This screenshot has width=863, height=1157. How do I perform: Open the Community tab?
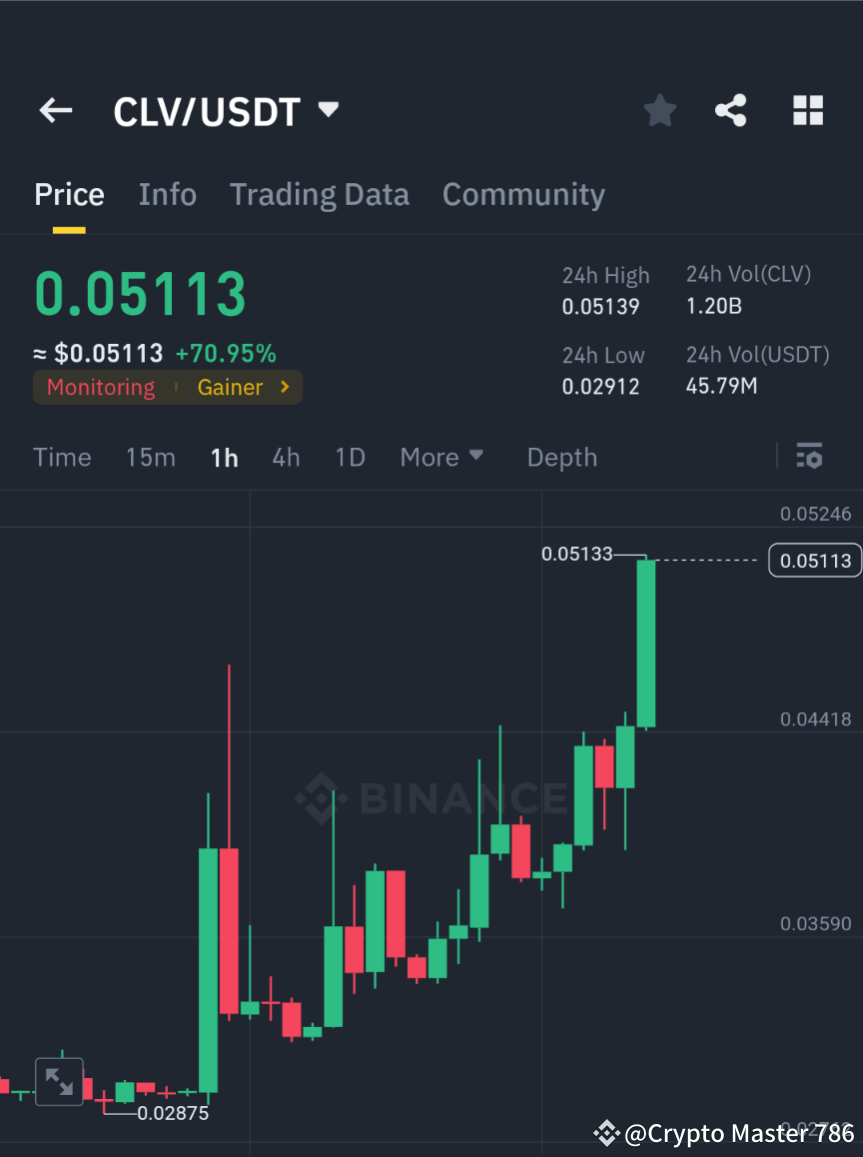click(523, 194)
